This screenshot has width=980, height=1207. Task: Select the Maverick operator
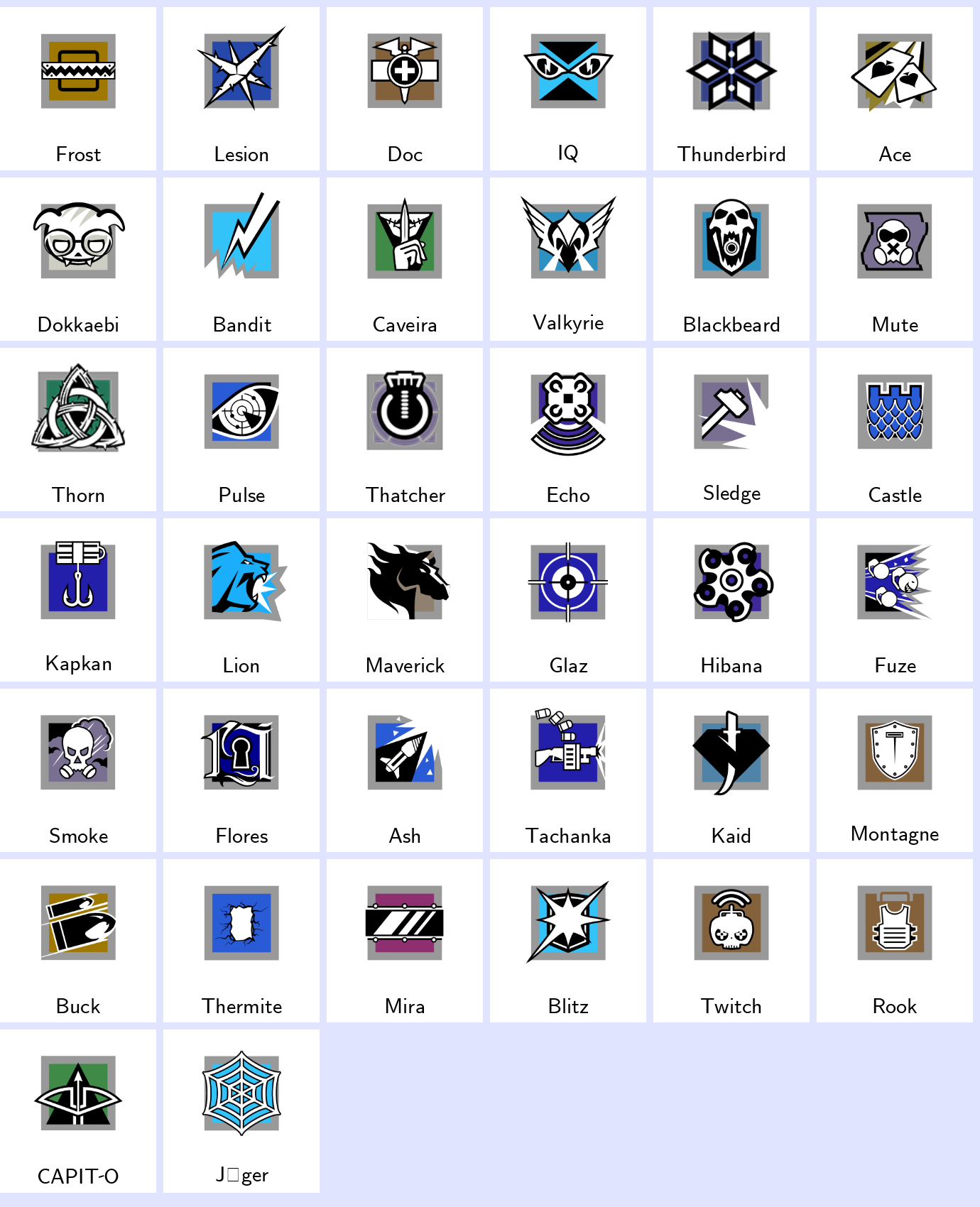(405, 600)
